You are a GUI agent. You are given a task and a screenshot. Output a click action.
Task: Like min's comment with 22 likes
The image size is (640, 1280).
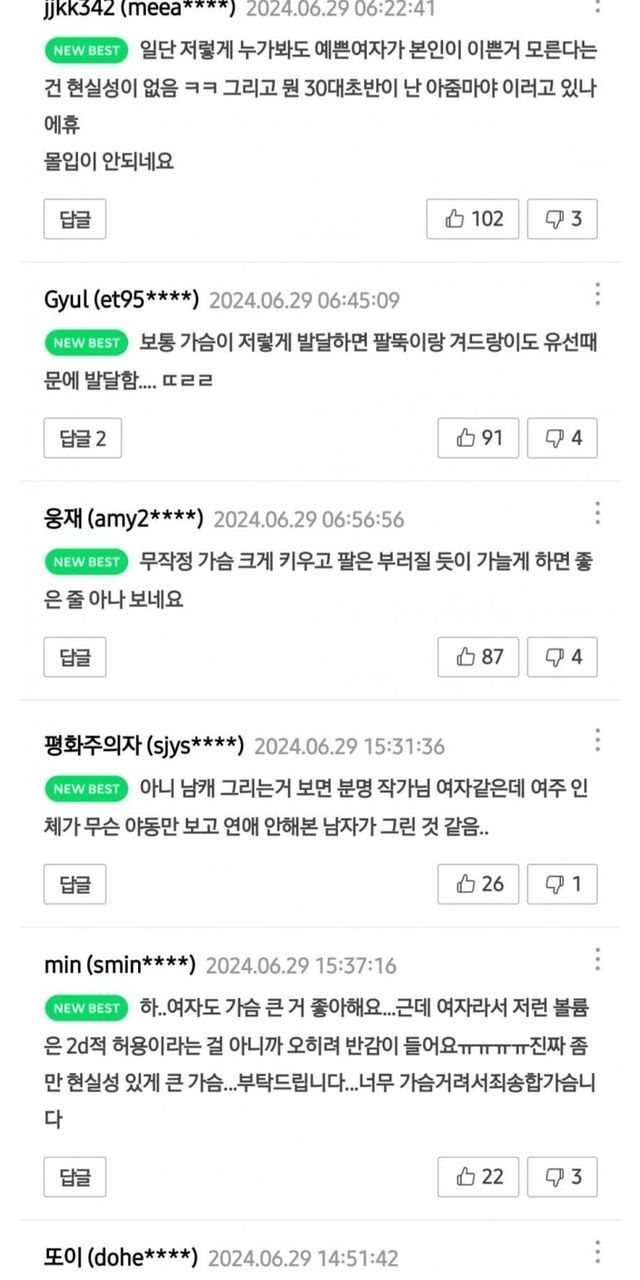(x=478, y=1177)
